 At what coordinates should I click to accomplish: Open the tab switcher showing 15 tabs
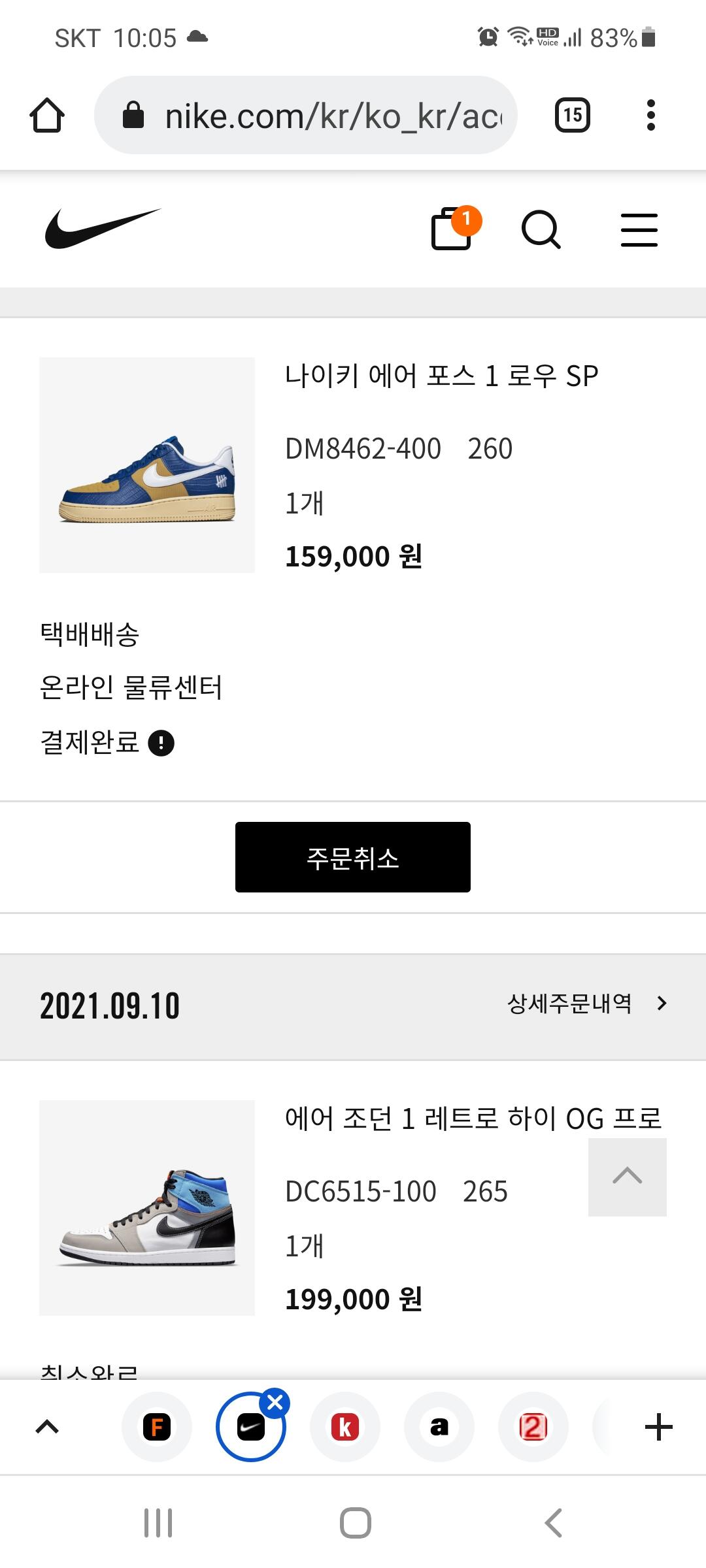point(572,116)
